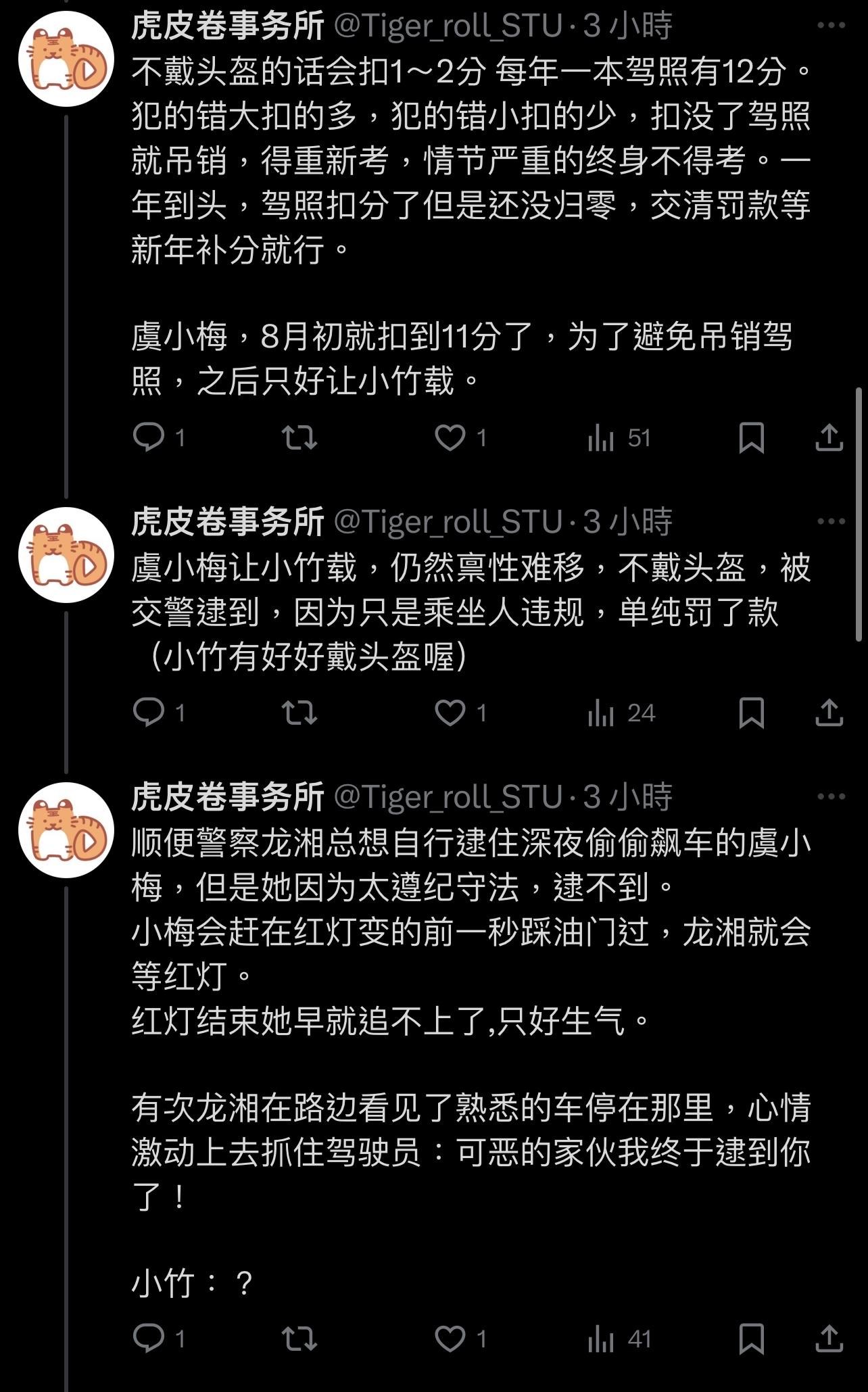Reply to the tweet with 24 views
The height and width of the screenshot is (1392, 868).
[158, 713]
